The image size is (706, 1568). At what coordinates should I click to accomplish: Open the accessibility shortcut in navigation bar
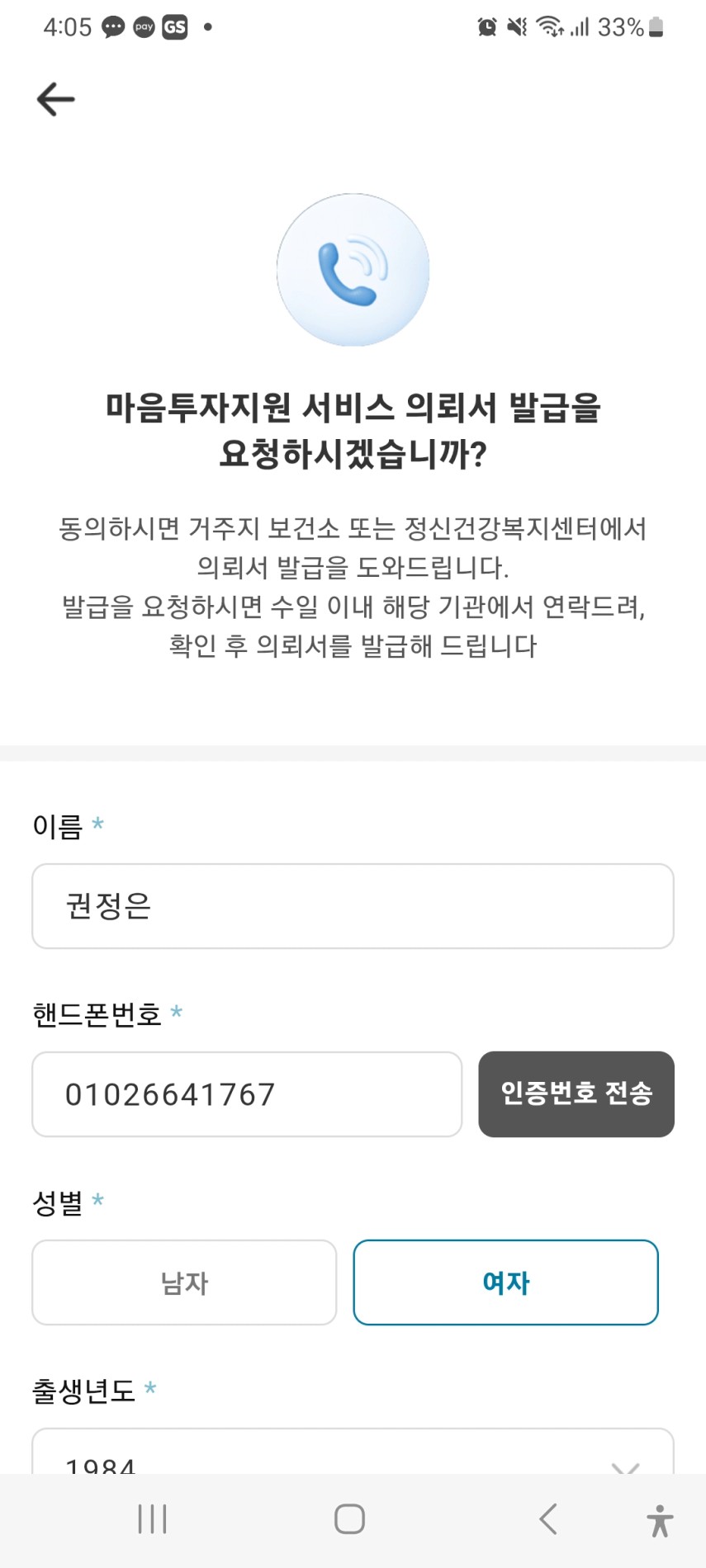coord(660,1520)
